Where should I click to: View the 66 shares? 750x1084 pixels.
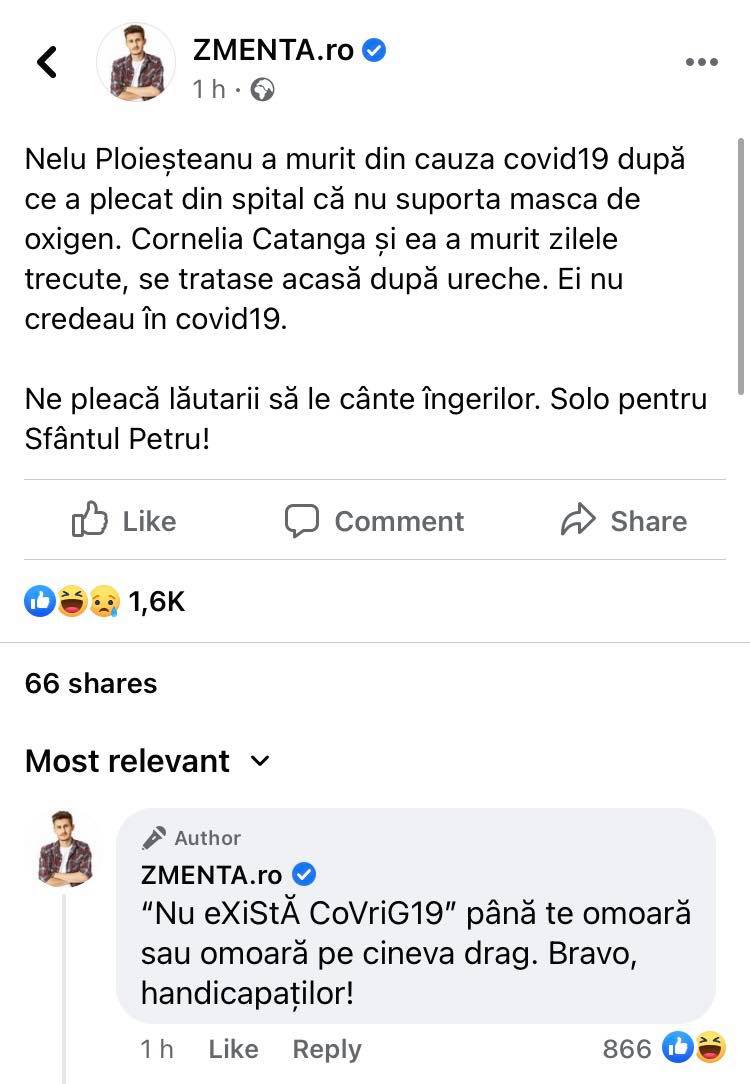click(91, 683)
